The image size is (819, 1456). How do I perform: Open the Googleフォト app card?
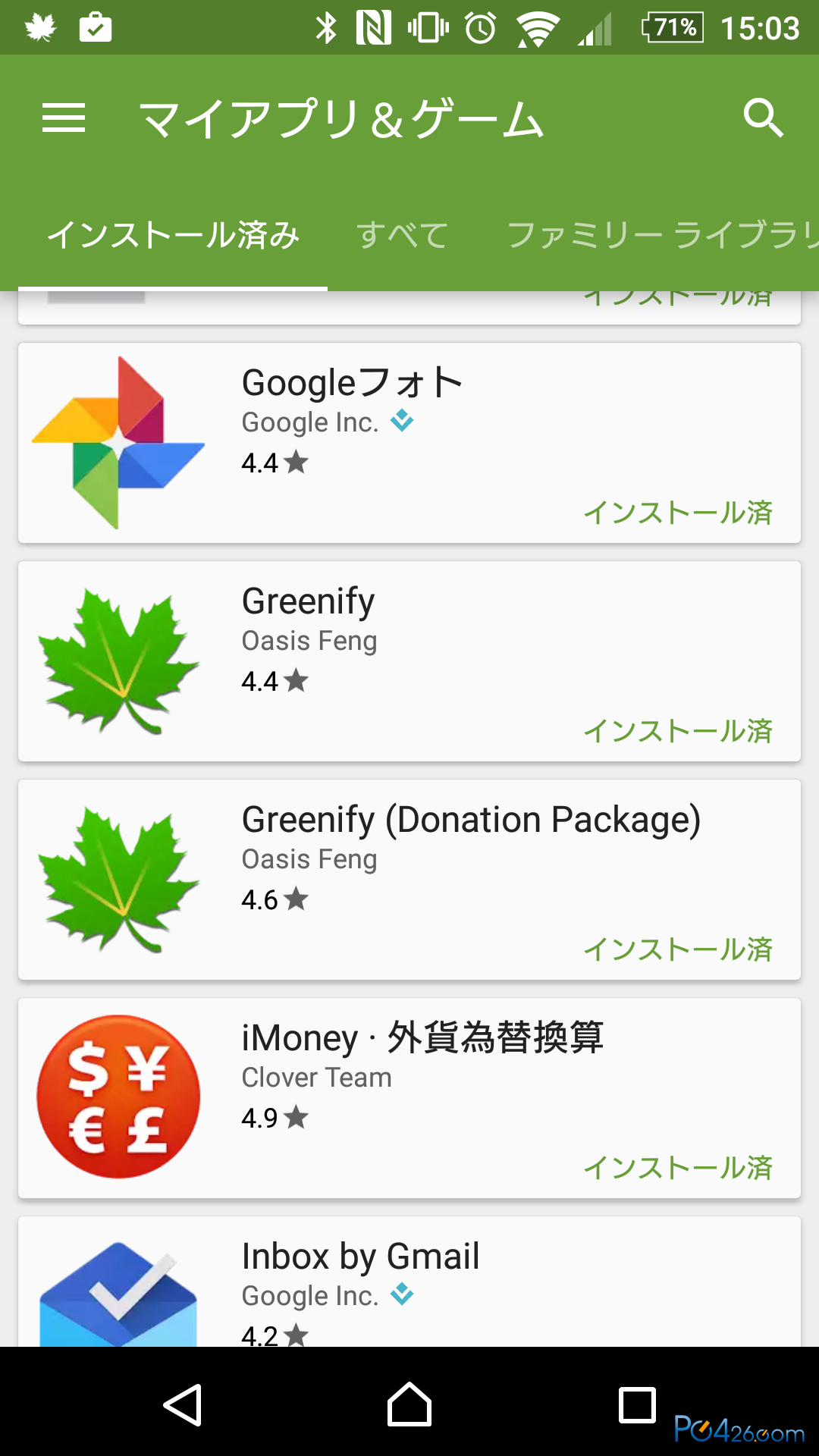pos(409,443)
